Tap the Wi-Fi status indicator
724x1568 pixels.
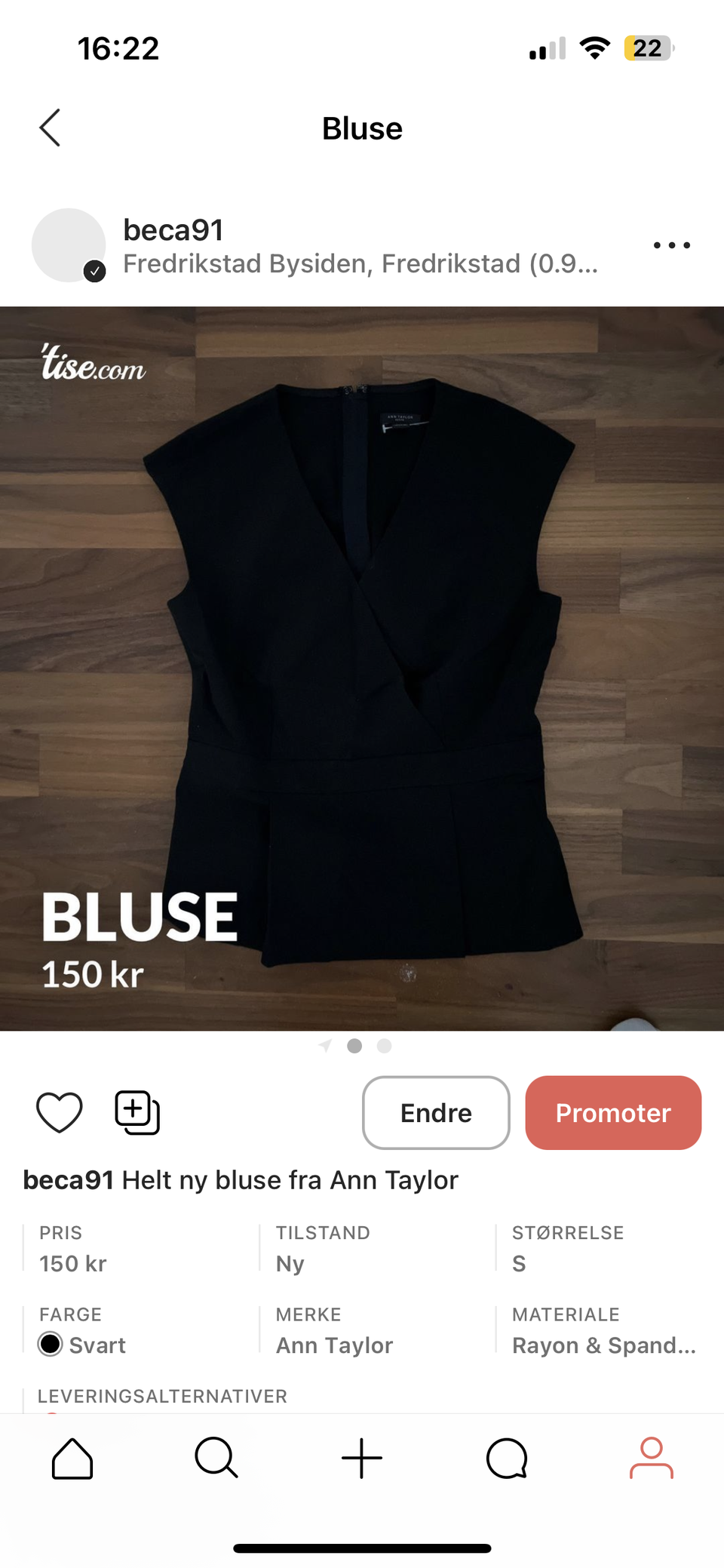tap(595, 48)
